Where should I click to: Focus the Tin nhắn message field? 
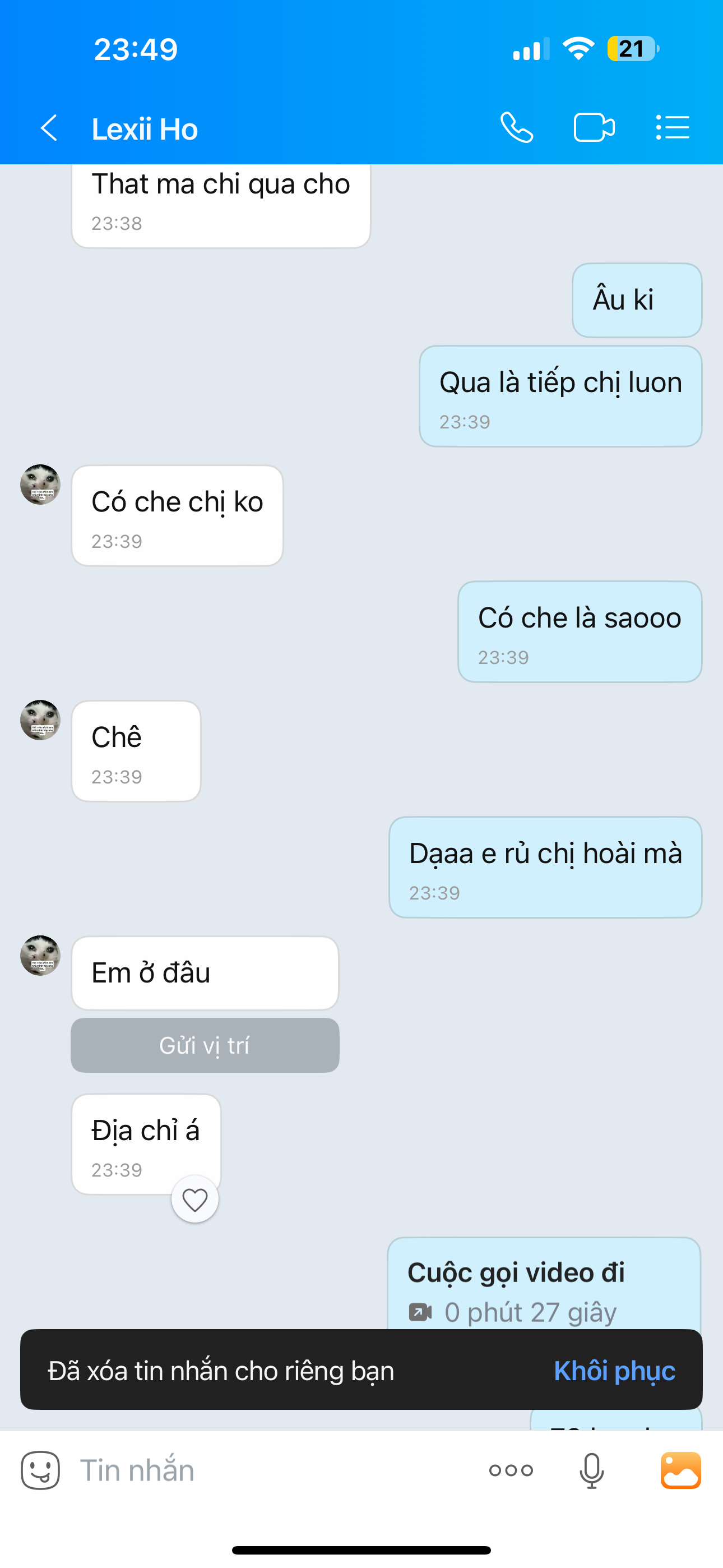(274, 1470)
